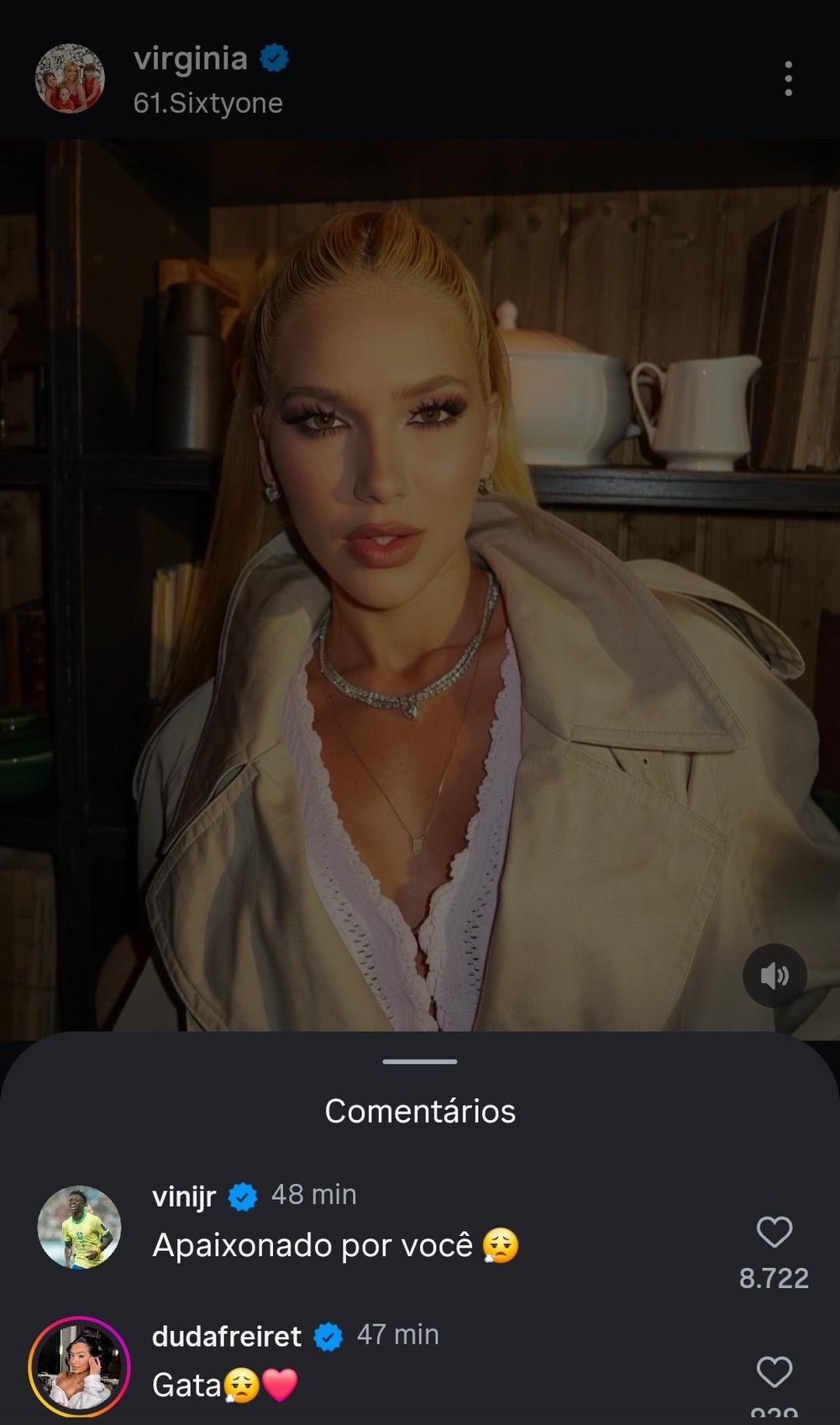
Task: Open the three-dot overflow menu
Action: (788, 78)
